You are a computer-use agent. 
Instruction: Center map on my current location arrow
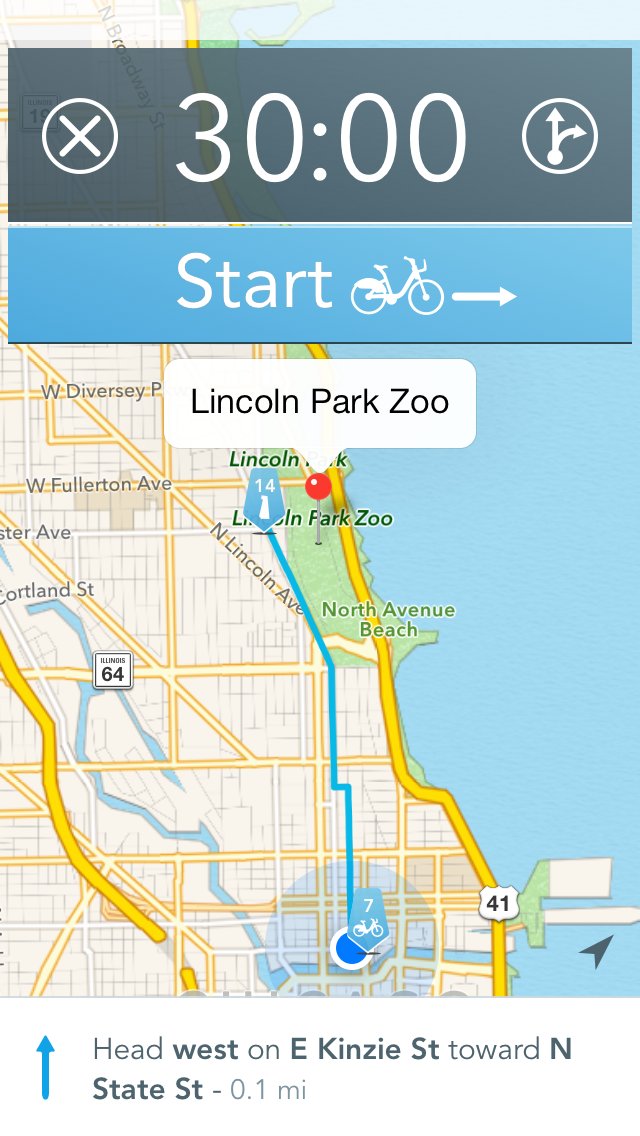597,951
